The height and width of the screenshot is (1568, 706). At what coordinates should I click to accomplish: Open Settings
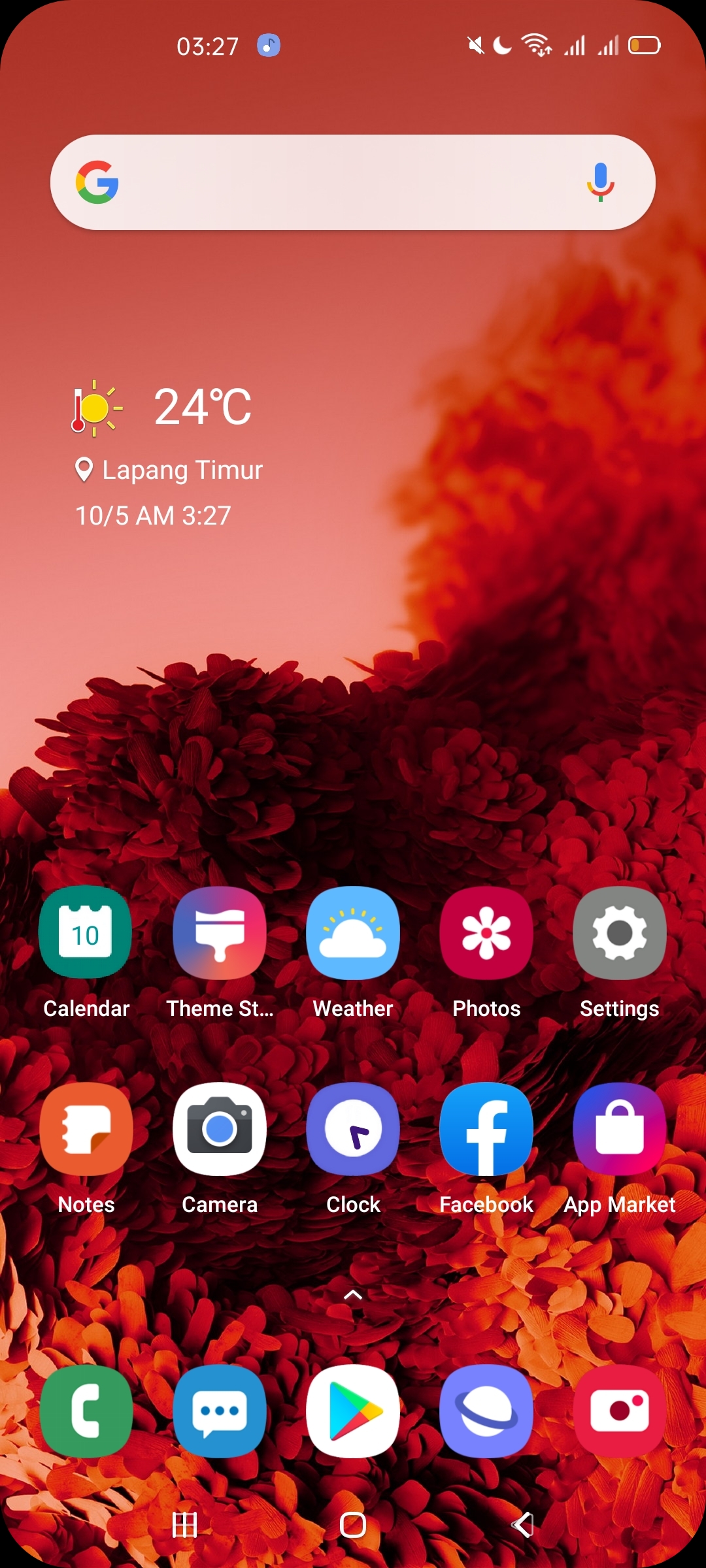620,932
